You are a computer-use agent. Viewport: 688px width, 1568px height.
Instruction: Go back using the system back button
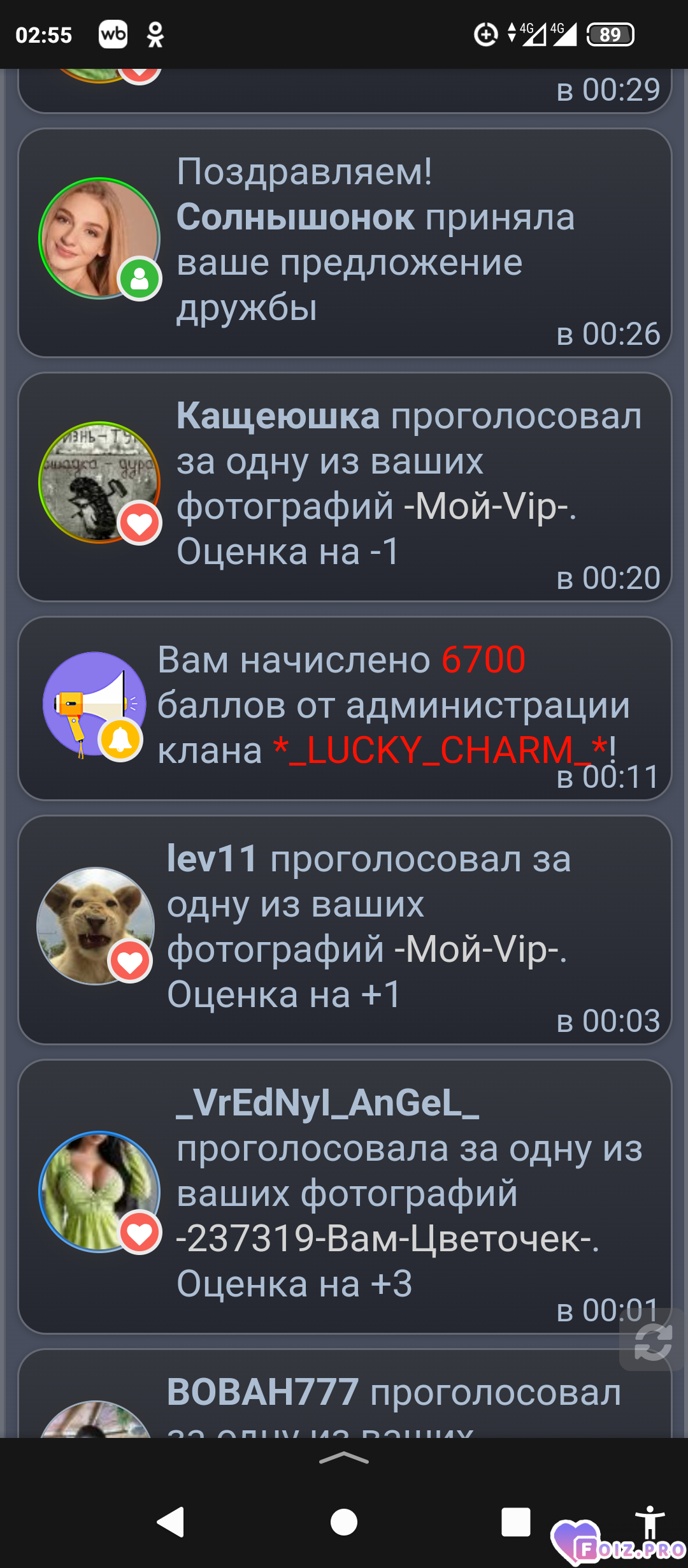(x=171, y=1522)
